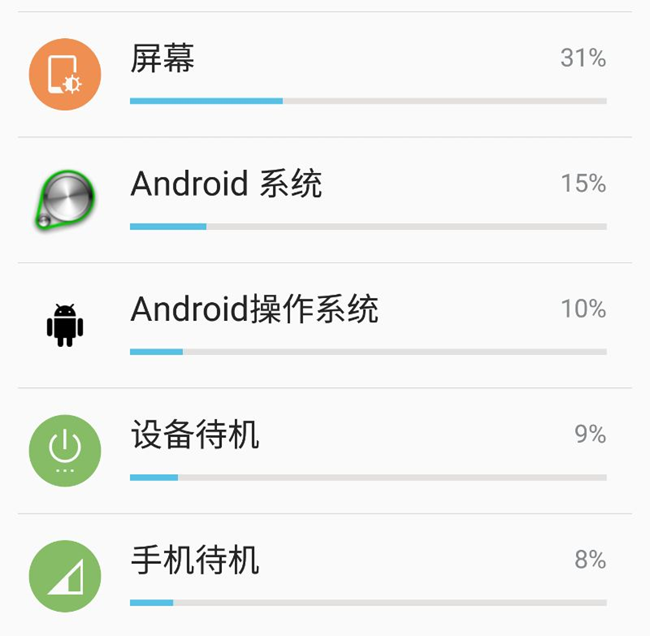This screenshot has height=636, width=650.
Task: View 设备待机 battery usage details
Action: pos(325,451)
